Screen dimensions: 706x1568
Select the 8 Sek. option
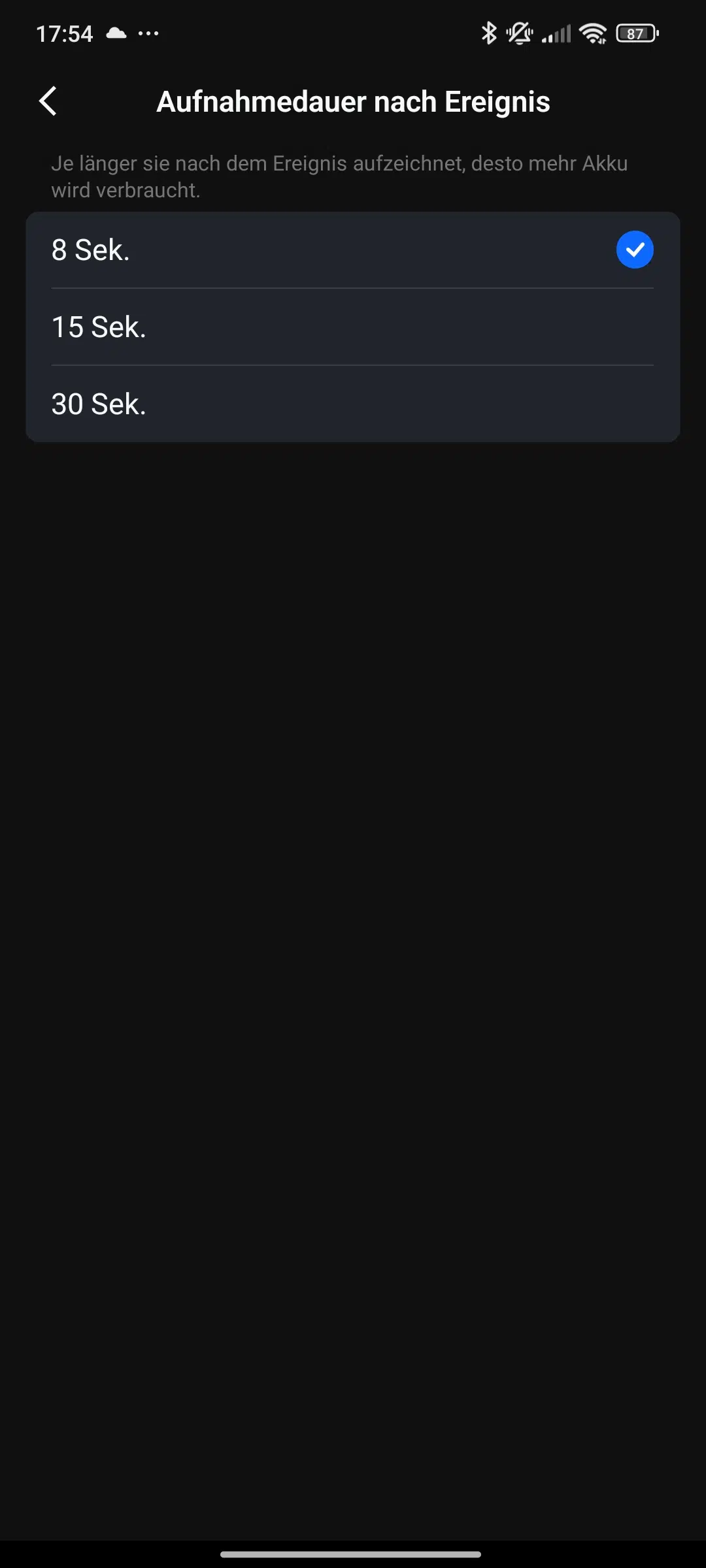352,250
